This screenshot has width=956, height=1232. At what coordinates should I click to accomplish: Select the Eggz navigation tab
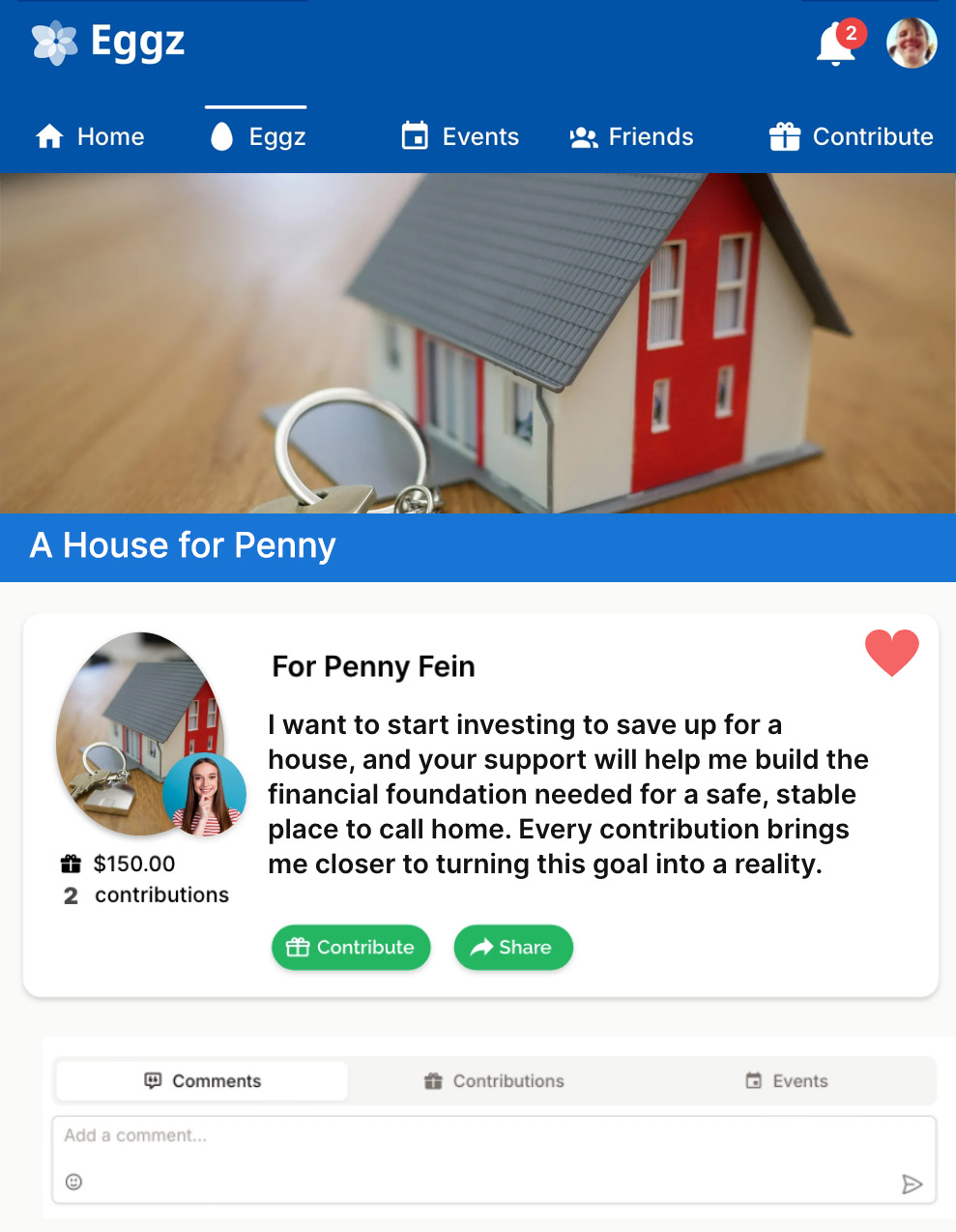tap(258, 137)
